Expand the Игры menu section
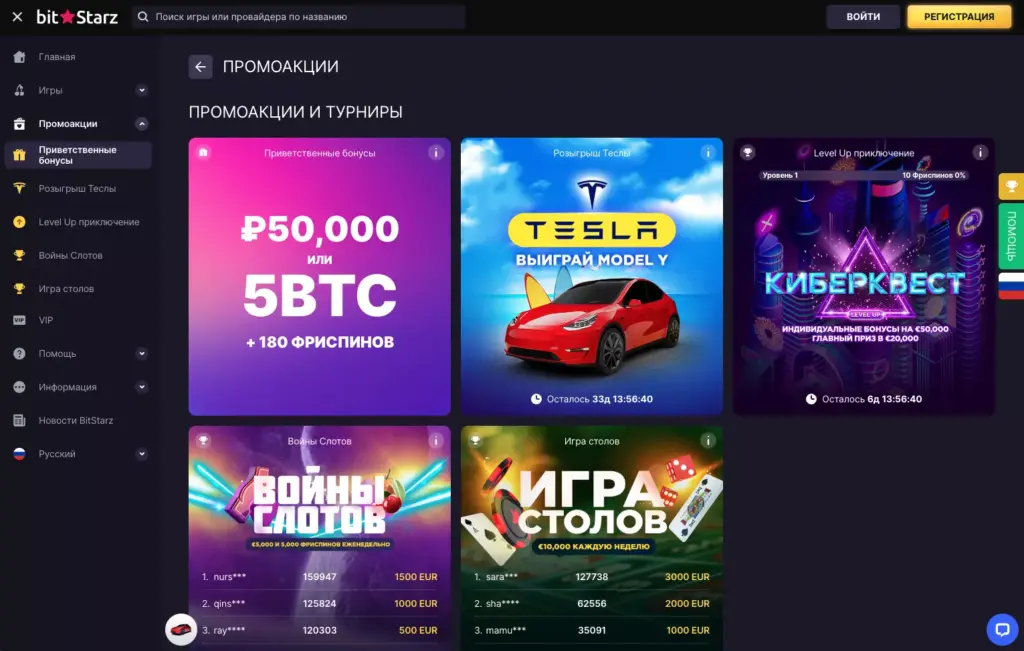 click(141, 90)
